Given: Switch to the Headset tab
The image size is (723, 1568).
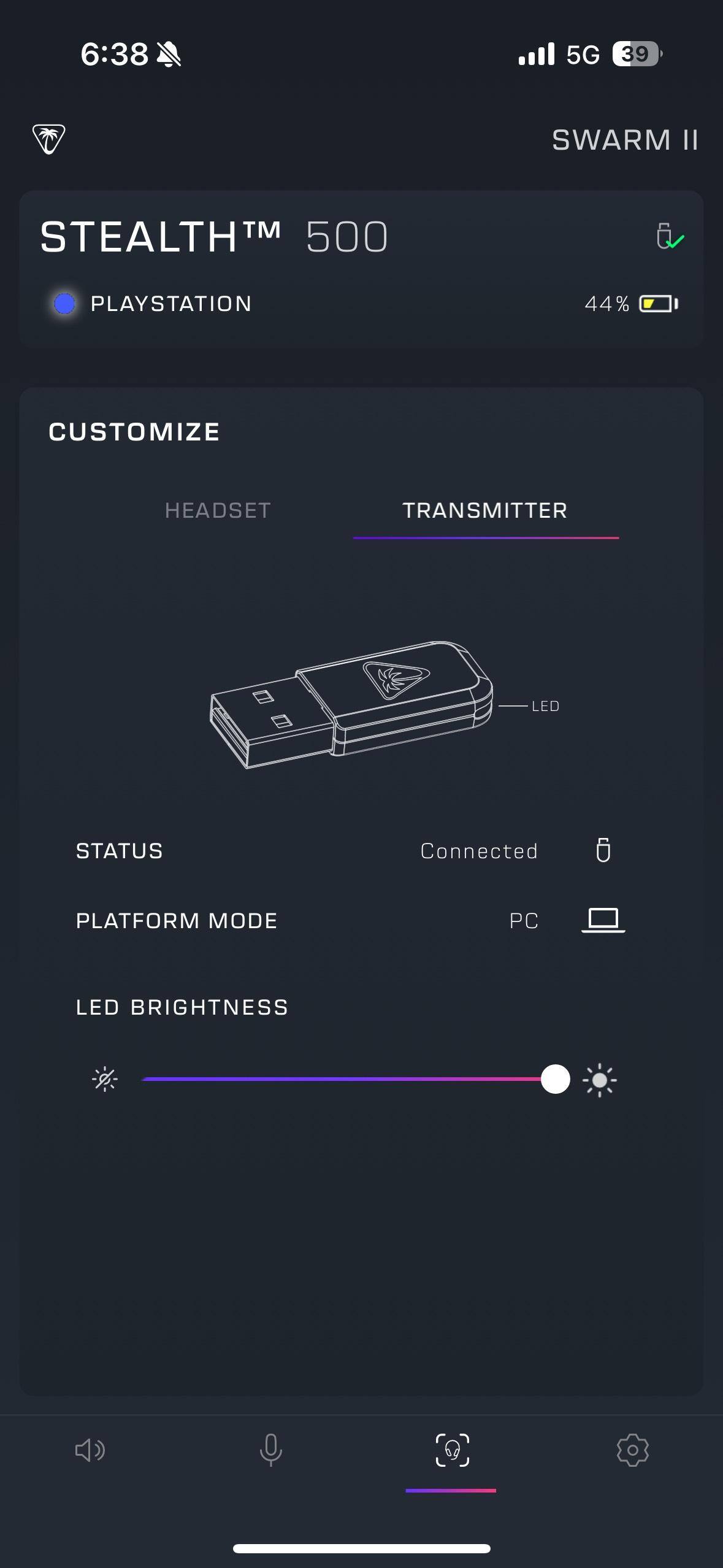Looking at the screenshot, I should (x=218, y=510).
